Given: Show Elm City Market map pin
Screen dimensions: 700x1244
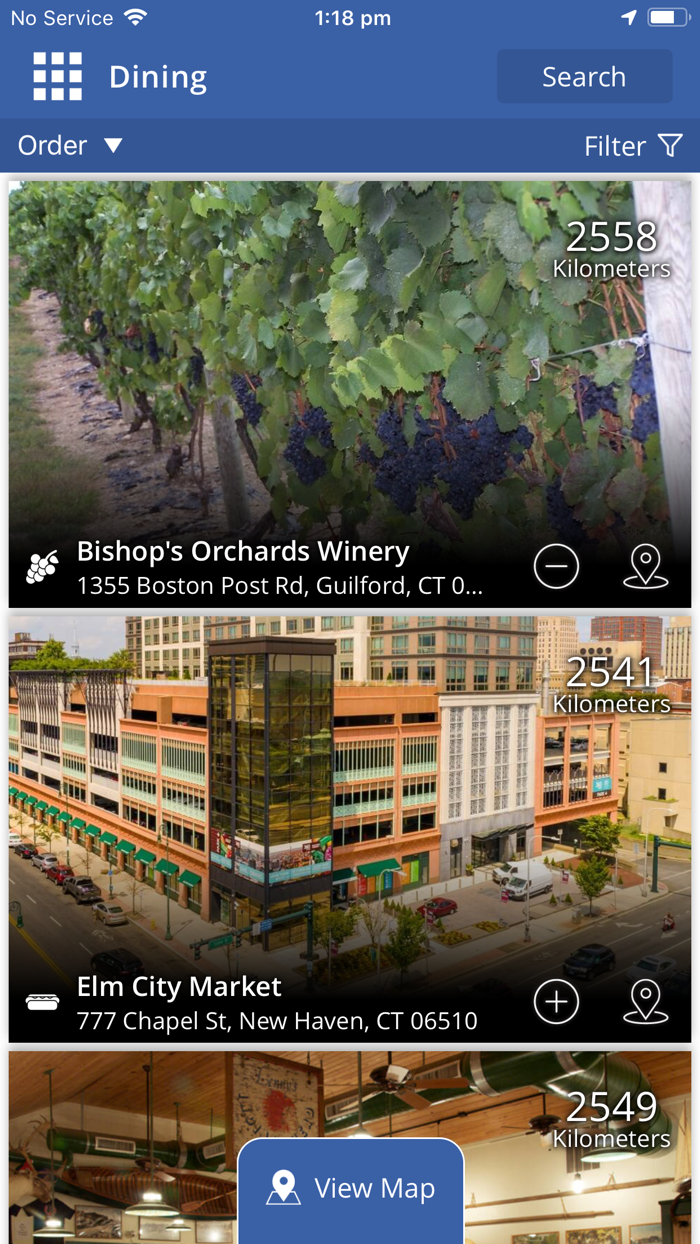Looking at the screenshot, I should tap(645, 1002).
